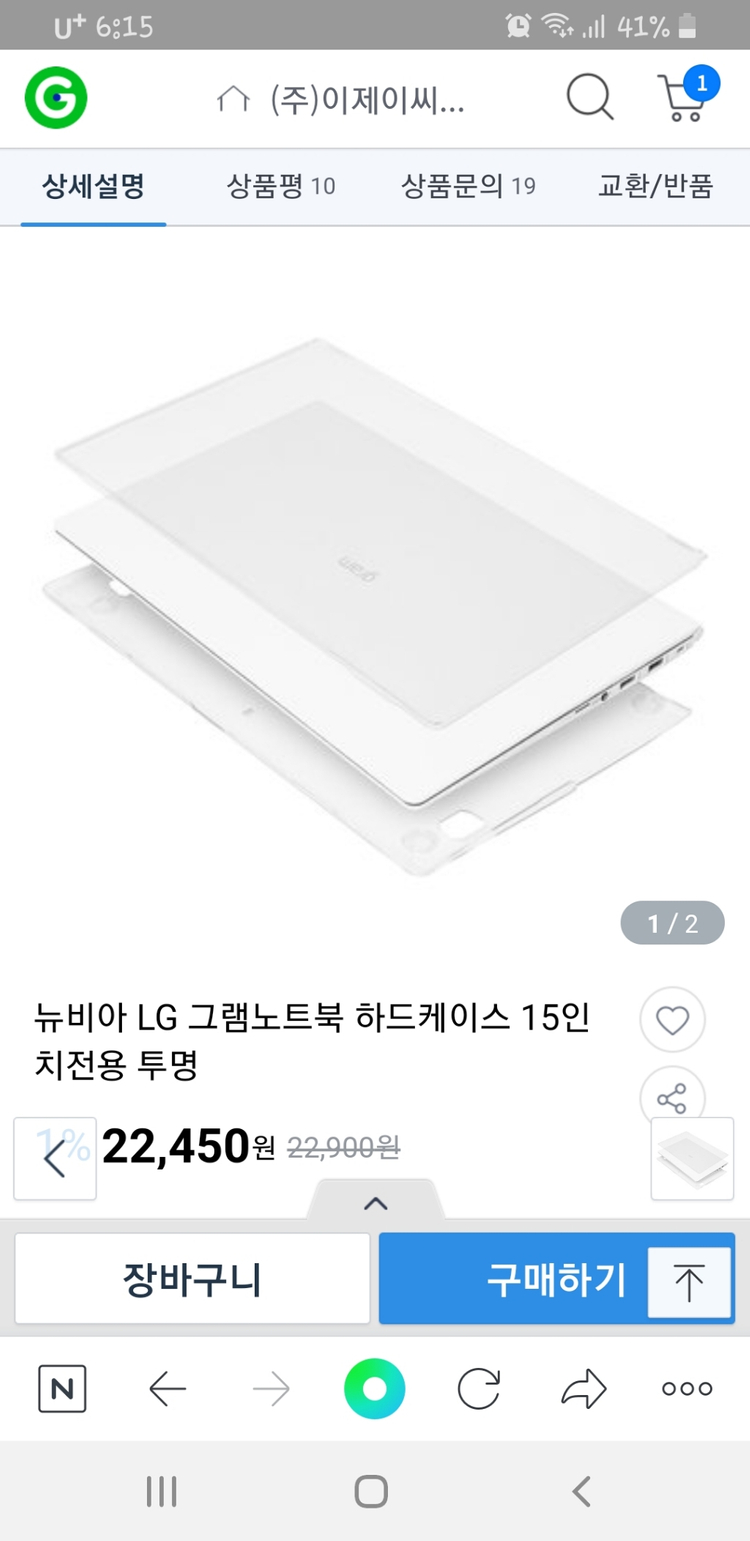Screen dimensions: 750x1541
Task: Open the Gmarket home logo
Action: (x=56, y=99)
